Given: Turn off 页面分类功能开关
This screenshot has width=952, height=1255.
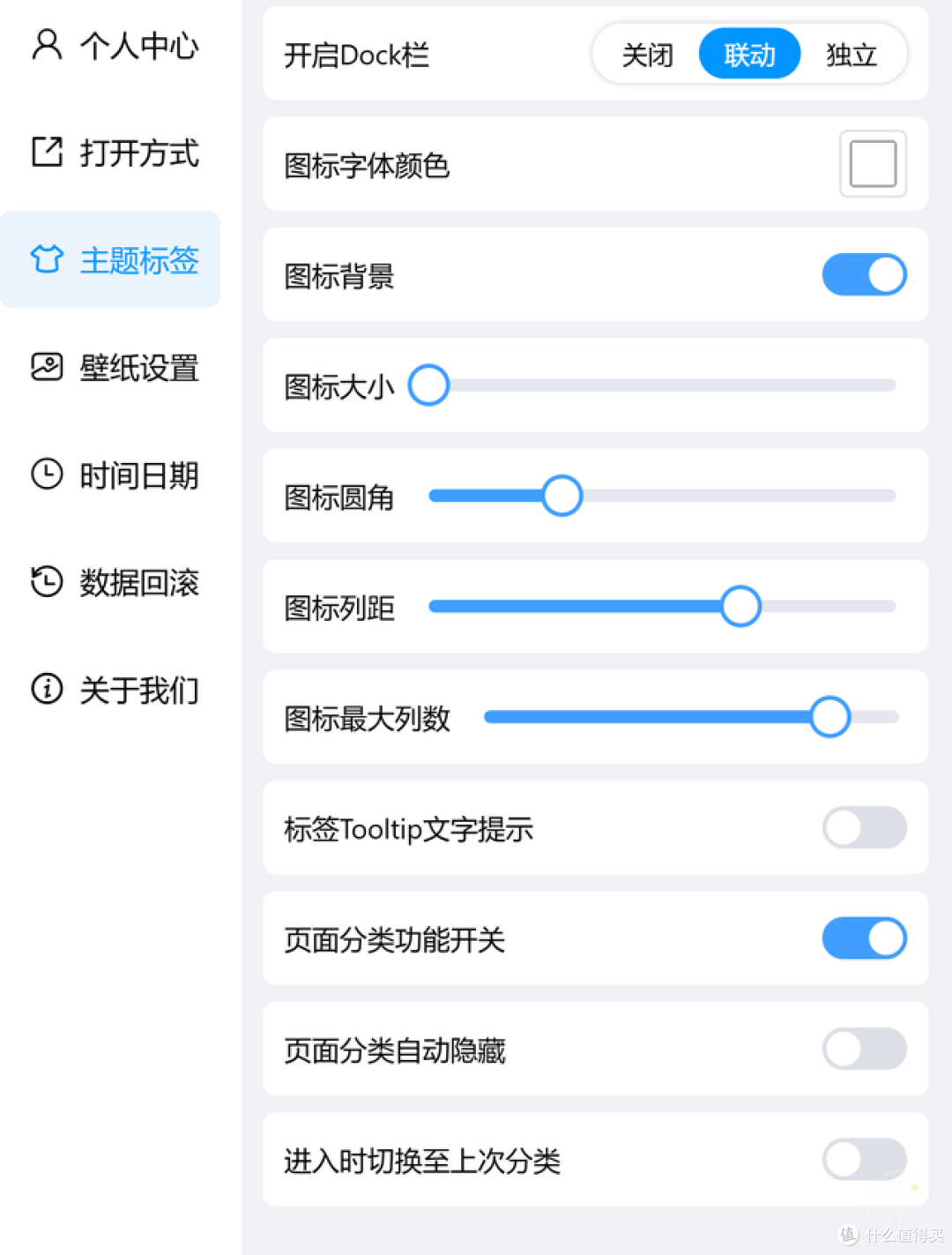Looking at the screenshot, I should (864, 938).
